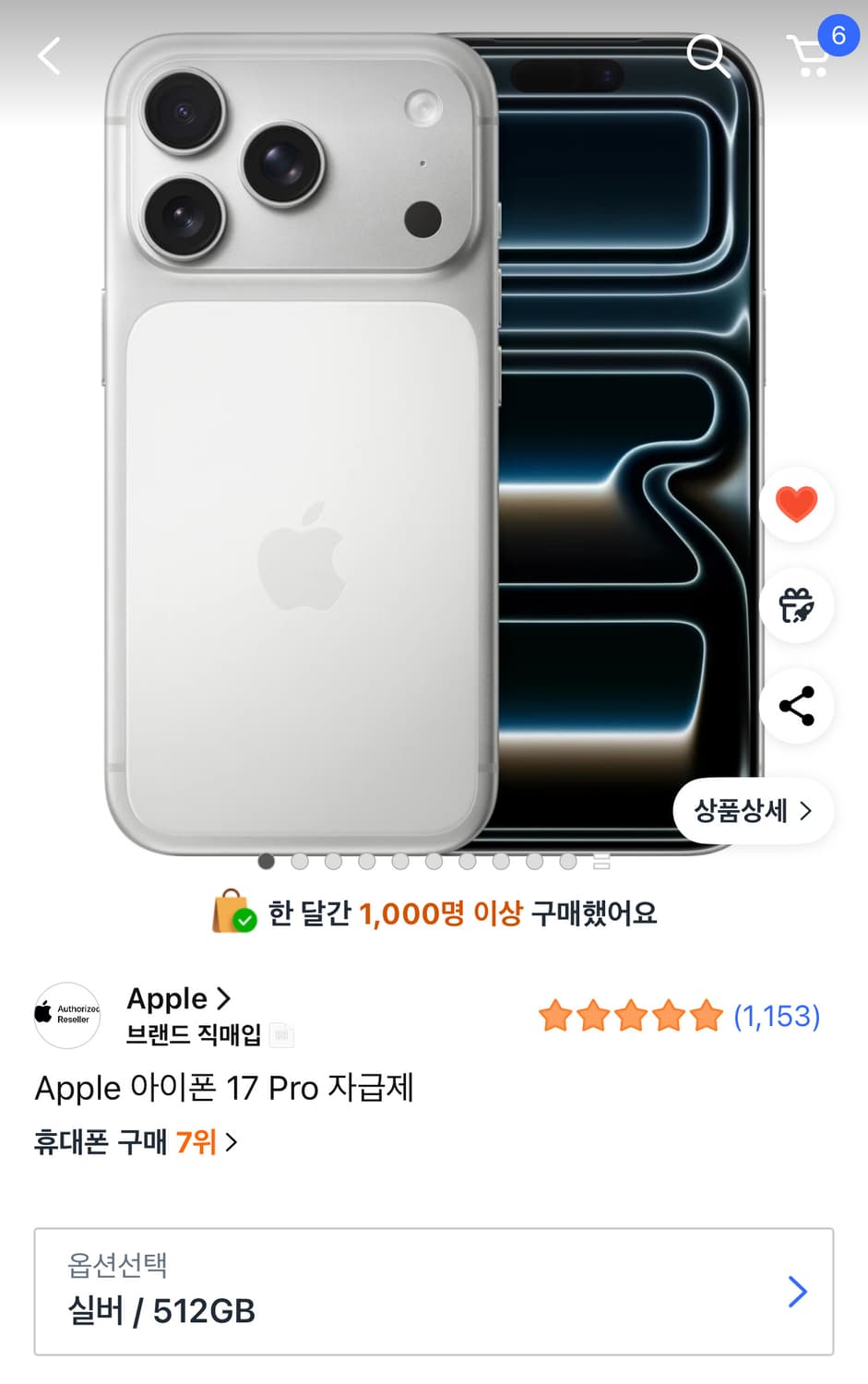Image resolution: width=868 pixels, height=1384 pixels.
Task: Expand 휴대폰 구매 7위 ranking details
Action: coord(134,1141)
